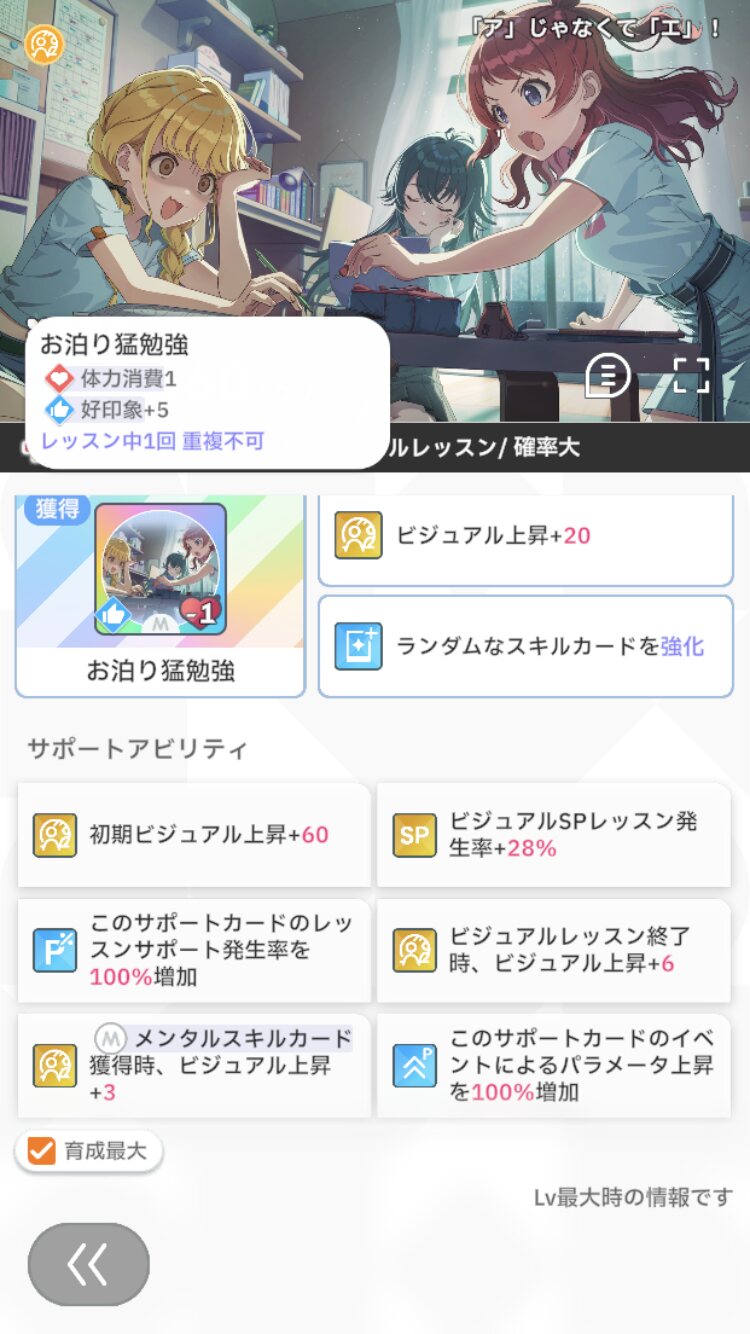Go back with the double-arrow button
The height and width of the screenshot is (1334, 750).
[x=89, y=1264]
